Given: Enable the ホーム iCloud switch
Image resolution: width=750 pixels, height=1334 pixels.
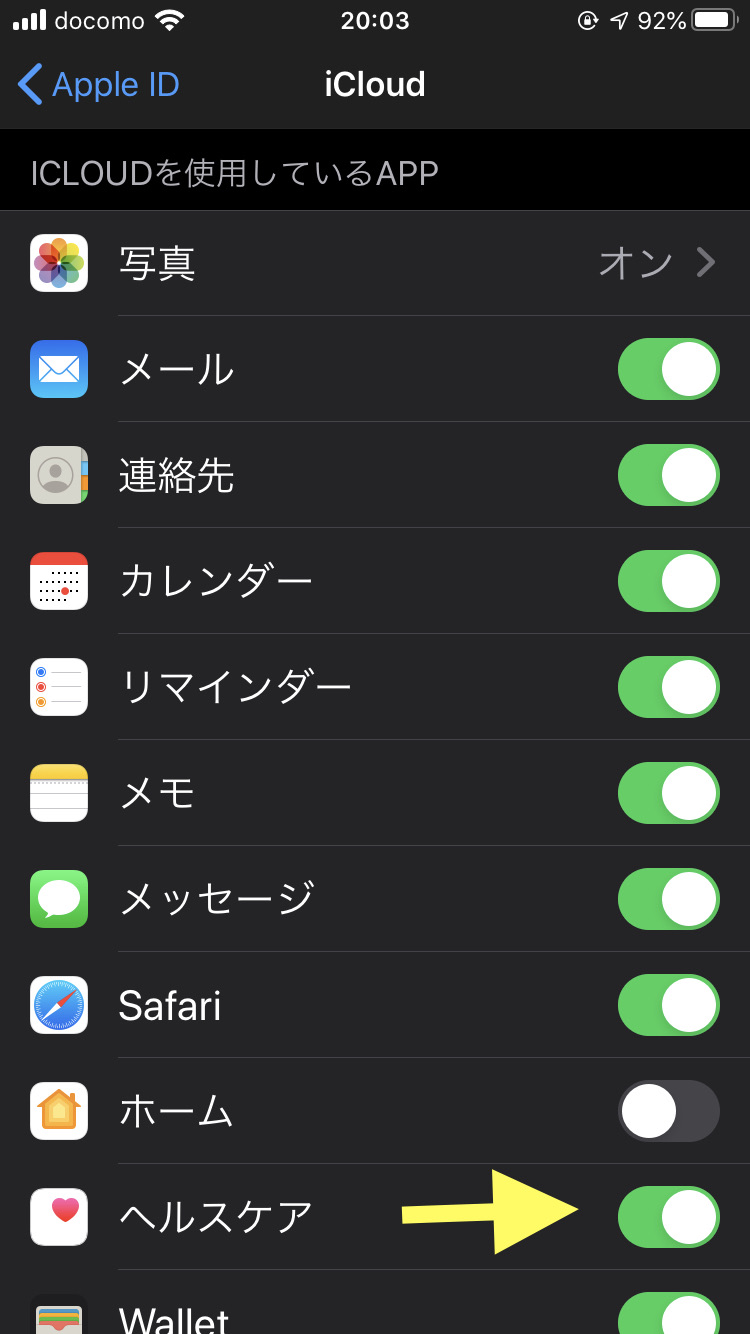Looking at the screenshot, I should coord(669,1111).
